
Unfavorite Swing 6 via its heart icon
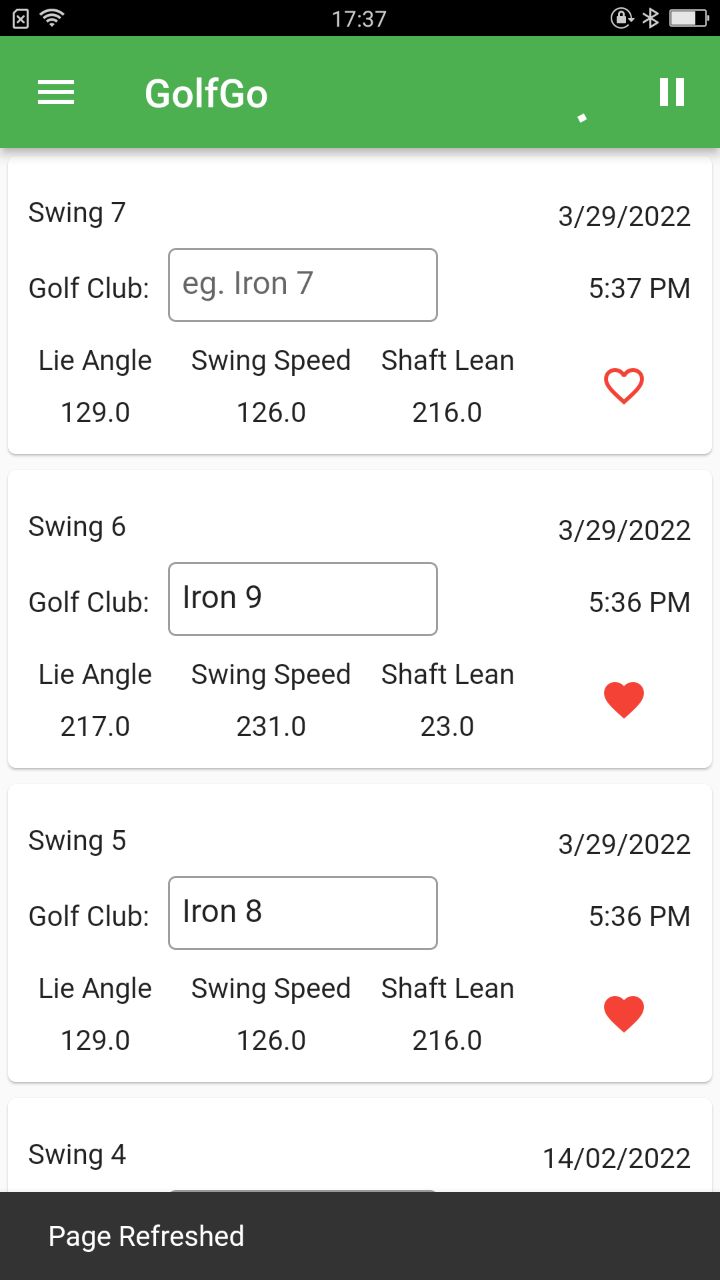pos(623,700)
